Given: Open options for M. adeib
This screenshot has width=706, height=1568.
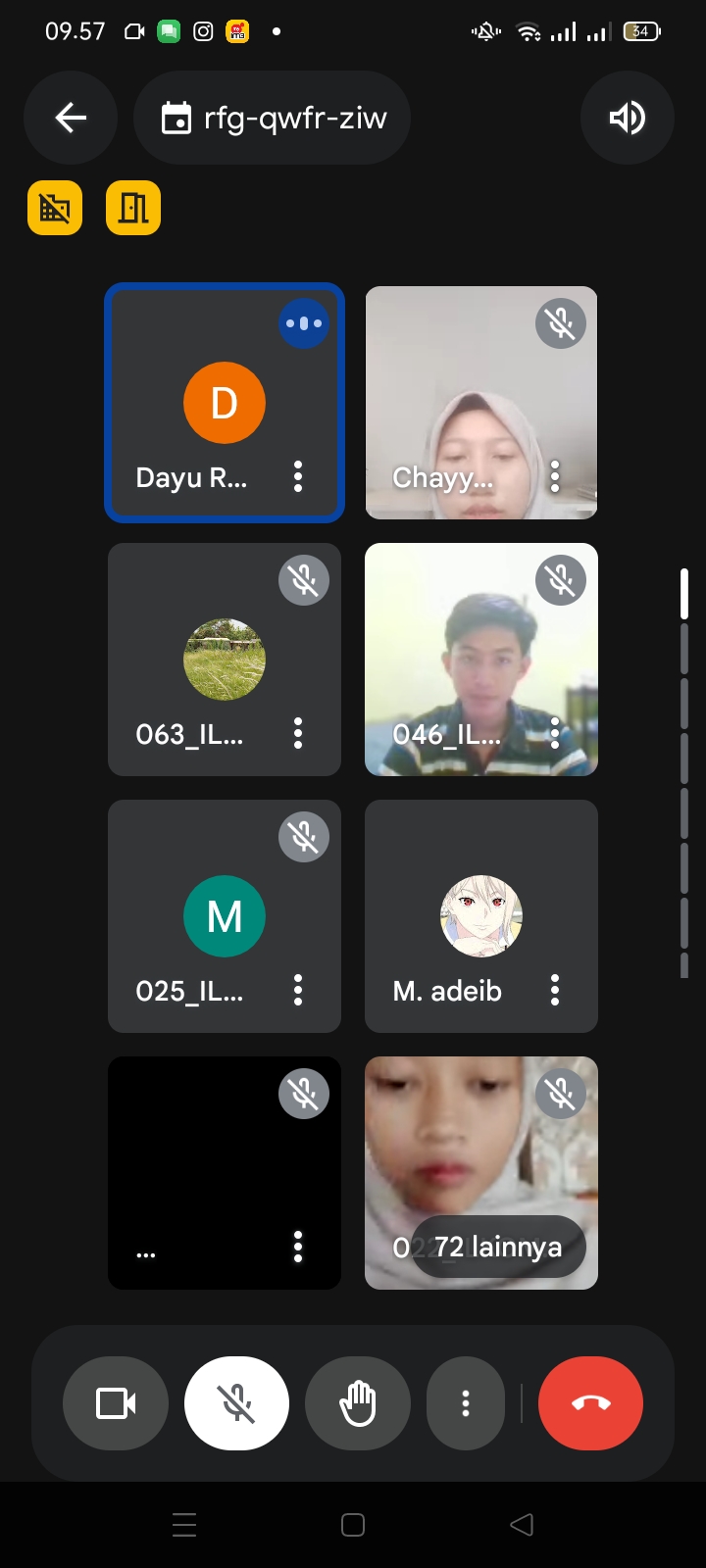Looking at the screenshot, I should coord(555,991).
